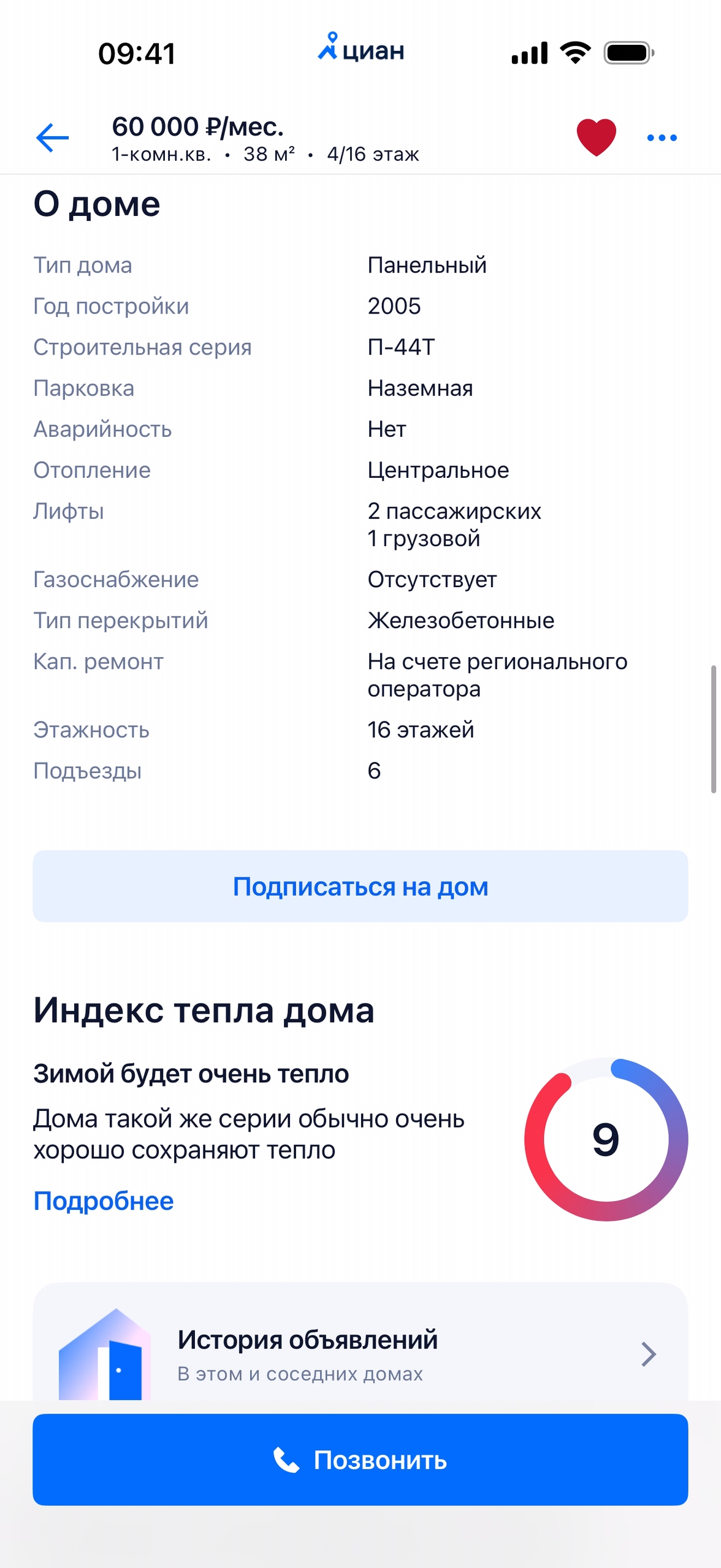This screenshot has width=721, height=1568.
Task: Tap Подписаться на дом button
Action: 360,886
